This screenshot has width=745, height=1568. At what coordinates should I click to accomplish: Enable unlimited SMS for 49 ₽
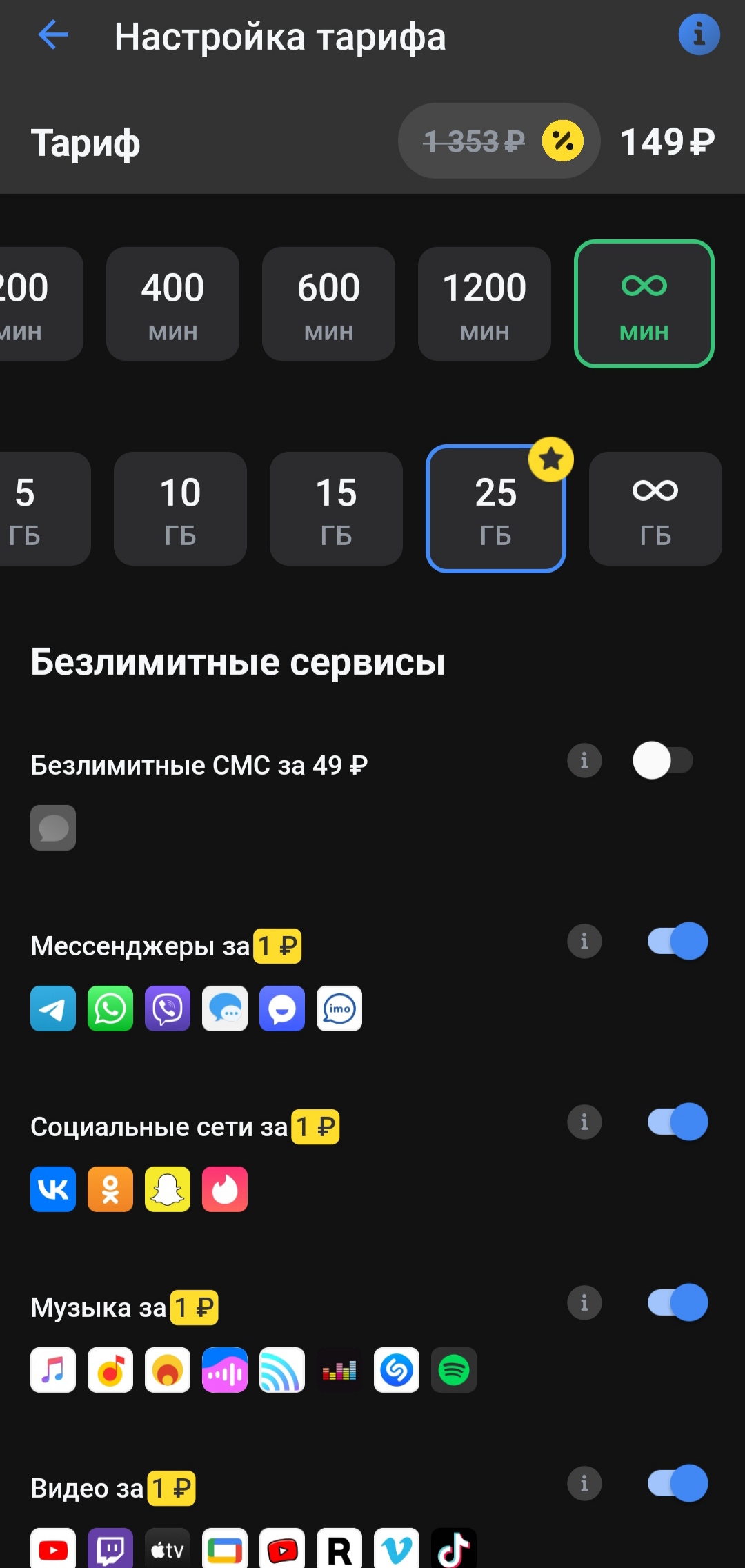[x=663, y=760]
